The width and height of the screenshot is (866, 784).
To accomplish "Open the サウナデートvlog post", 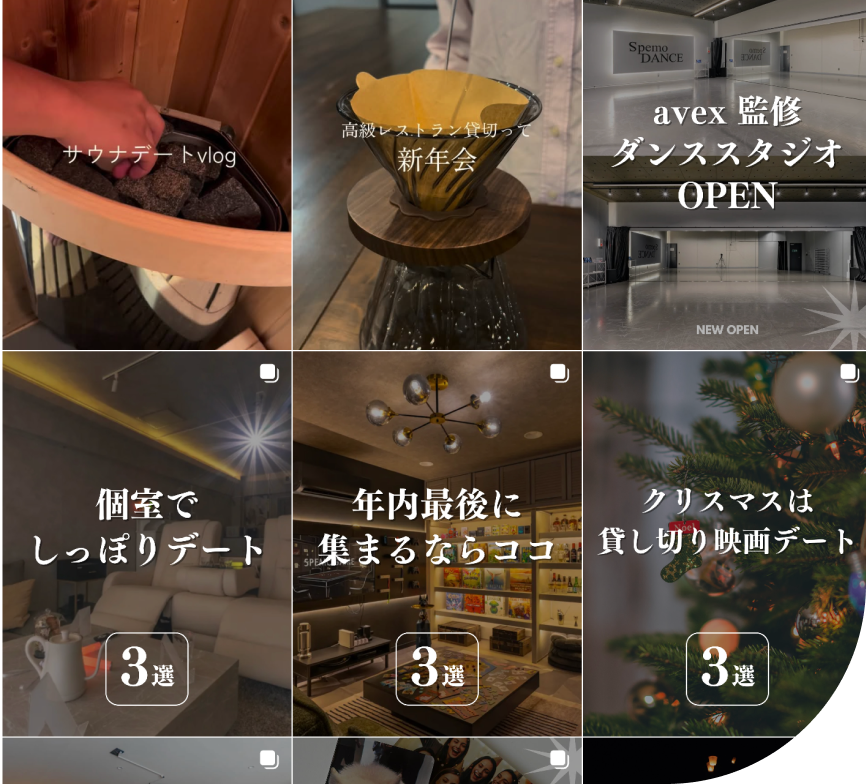I will click(146, 174).
